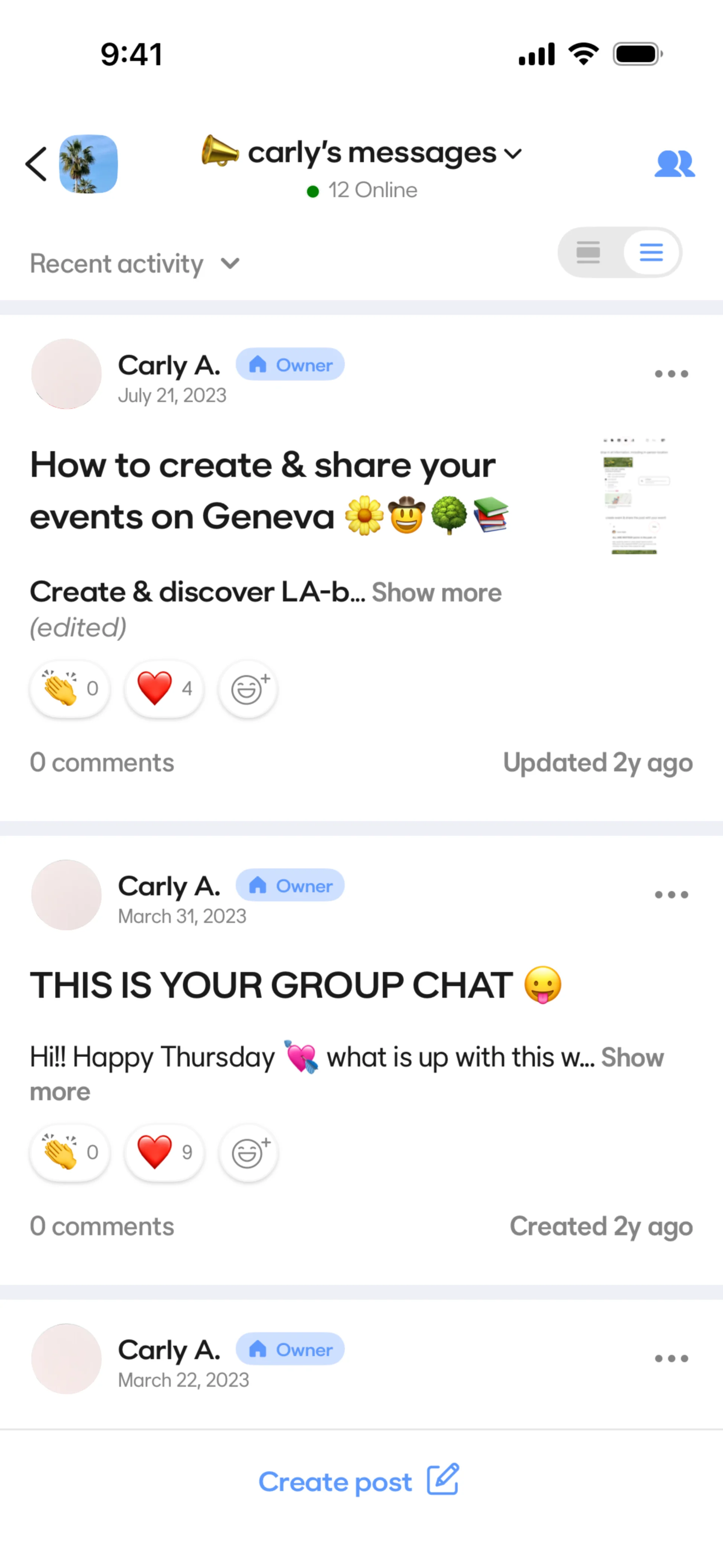This screenshot has width=723, height=1568.
Task: Open the Recent activity sort dropdown
Action: click(134, 264)
